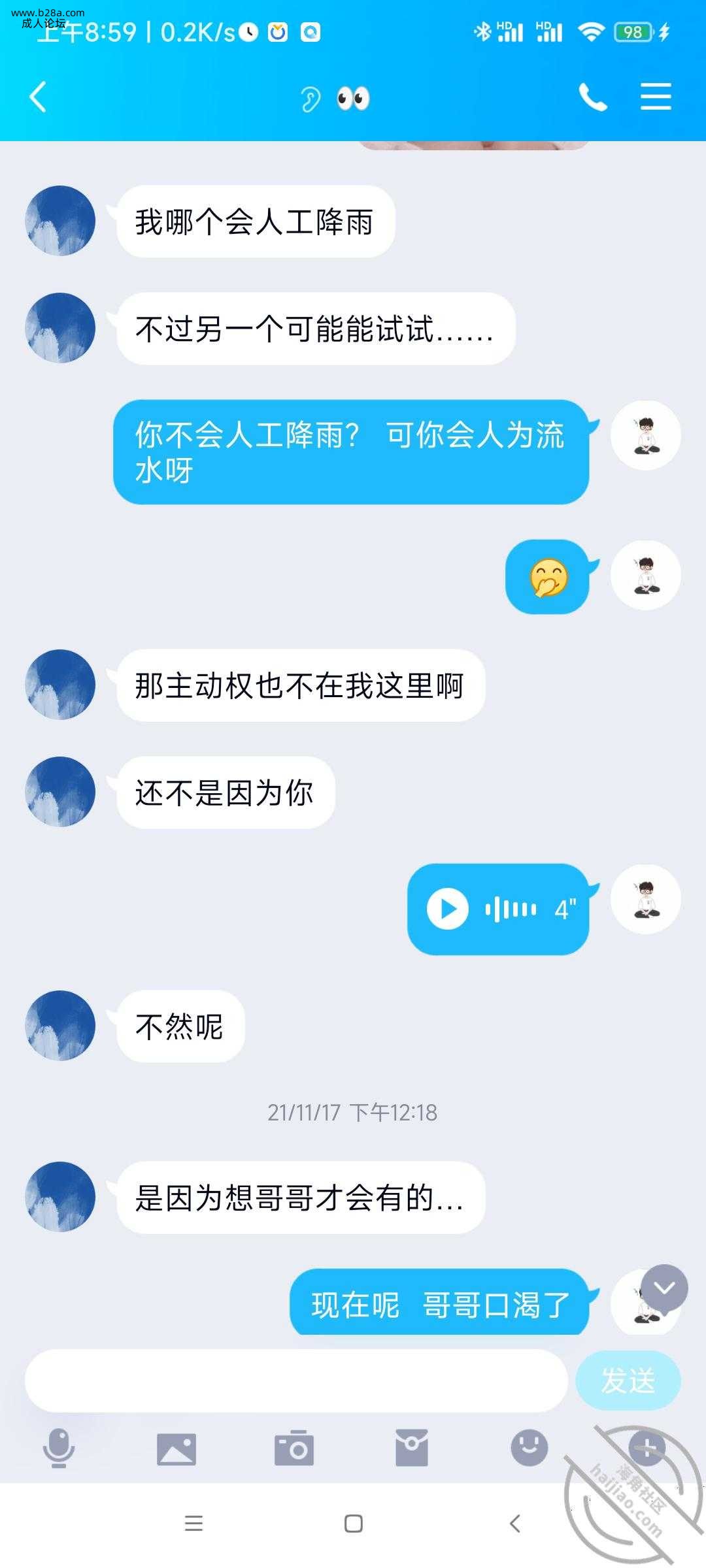Start a voice call
Viewport: 706px width, 1568px height.
tap(592, 97)
